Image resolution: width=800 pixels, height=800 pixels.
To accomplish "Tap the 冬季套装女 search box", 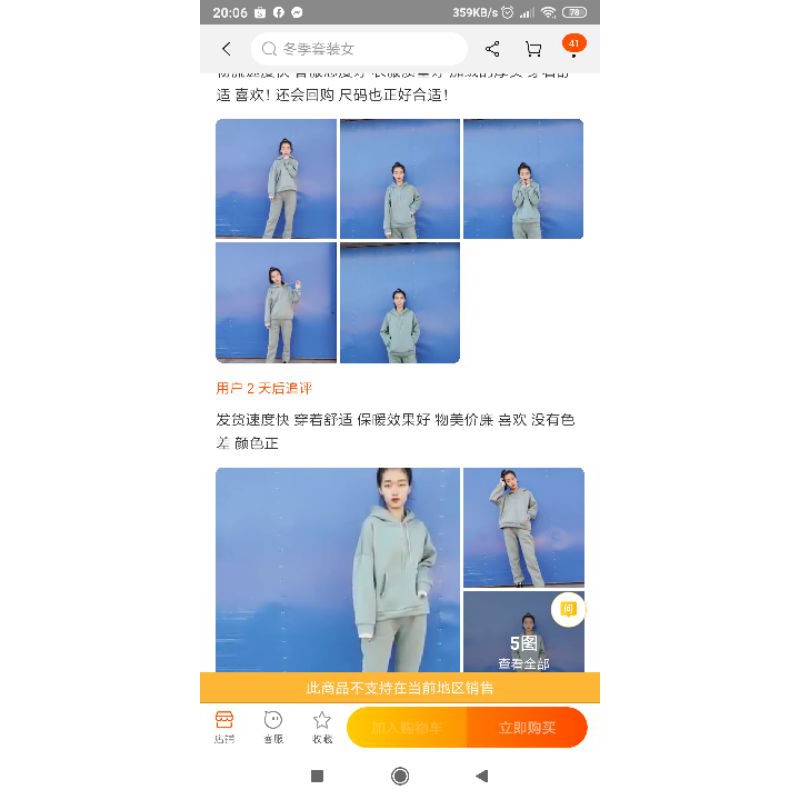I will tap(360, 49).
